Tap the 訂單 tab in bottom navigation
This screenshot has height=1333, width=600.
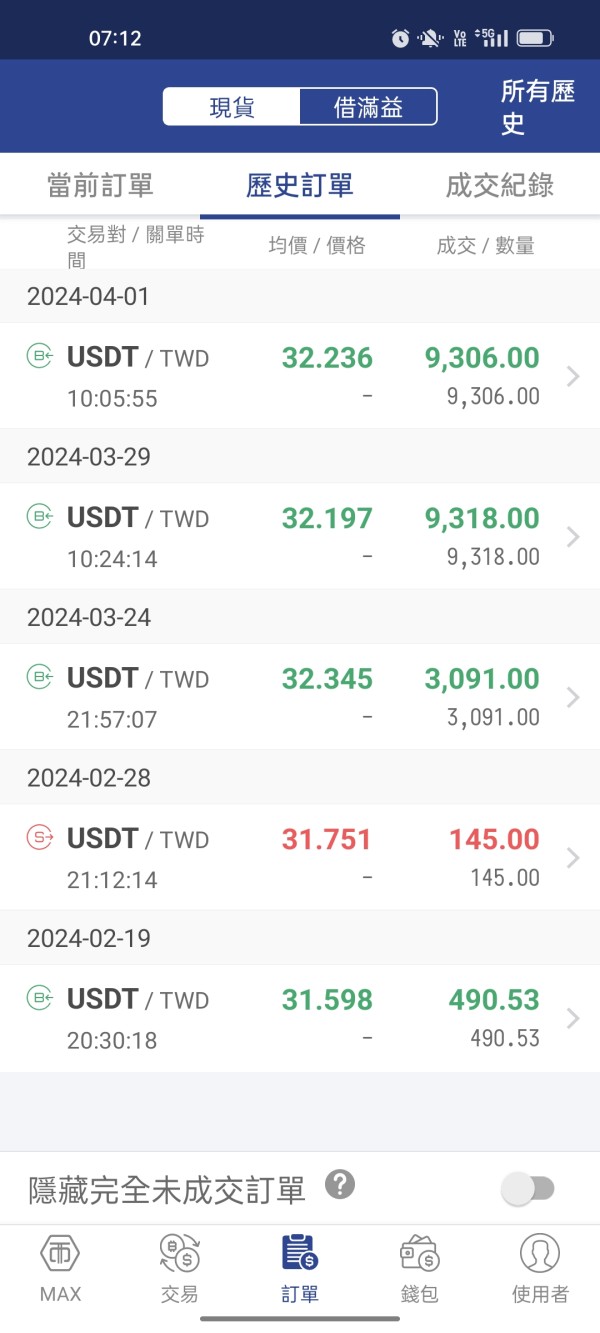300,1268
